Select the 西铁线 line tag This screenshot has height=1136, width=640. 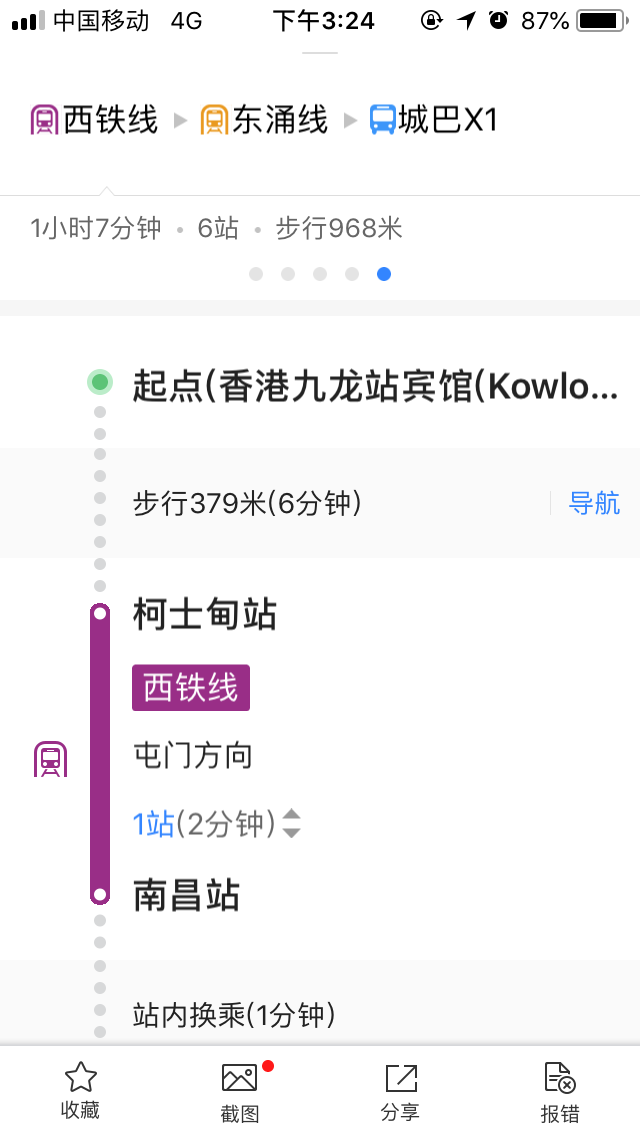[191, 688]
